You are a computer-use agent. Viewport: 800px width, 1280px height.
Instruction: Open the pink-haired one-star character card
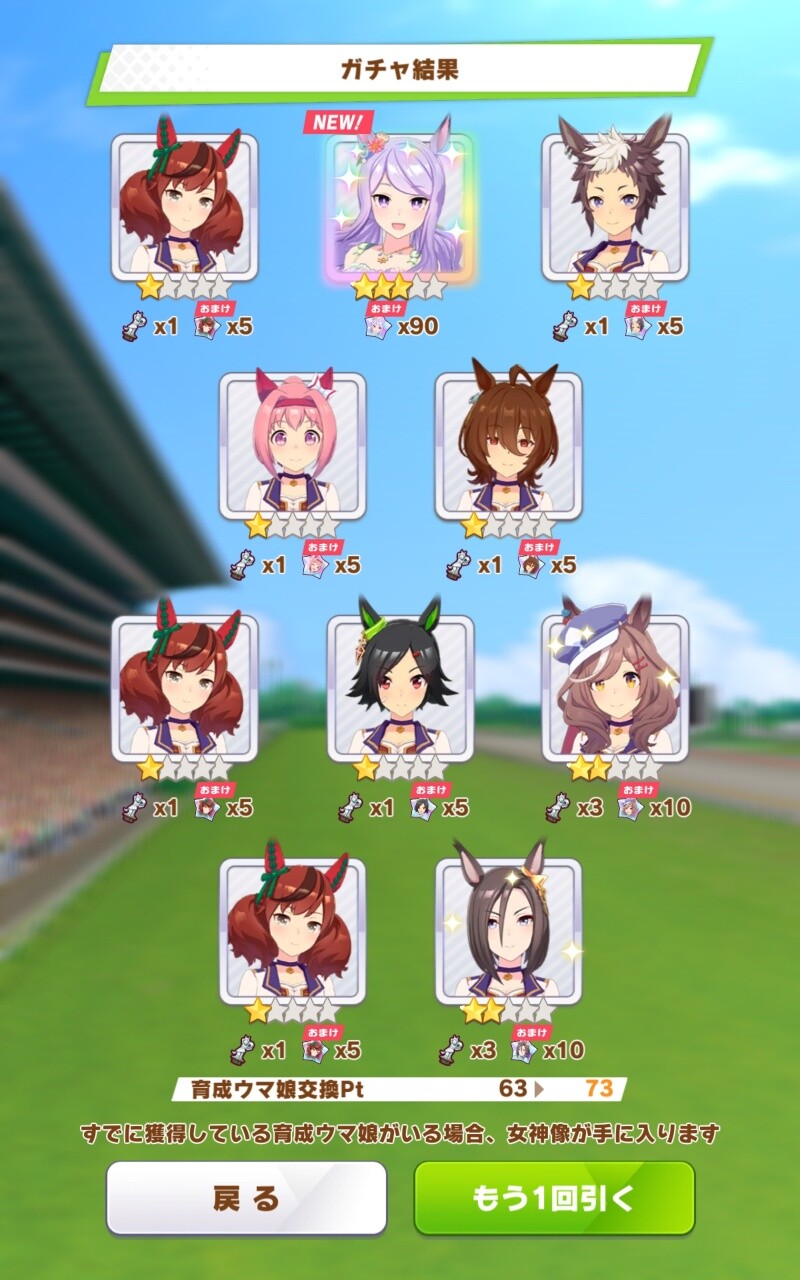pyautogui.click(x=292, y=447)
